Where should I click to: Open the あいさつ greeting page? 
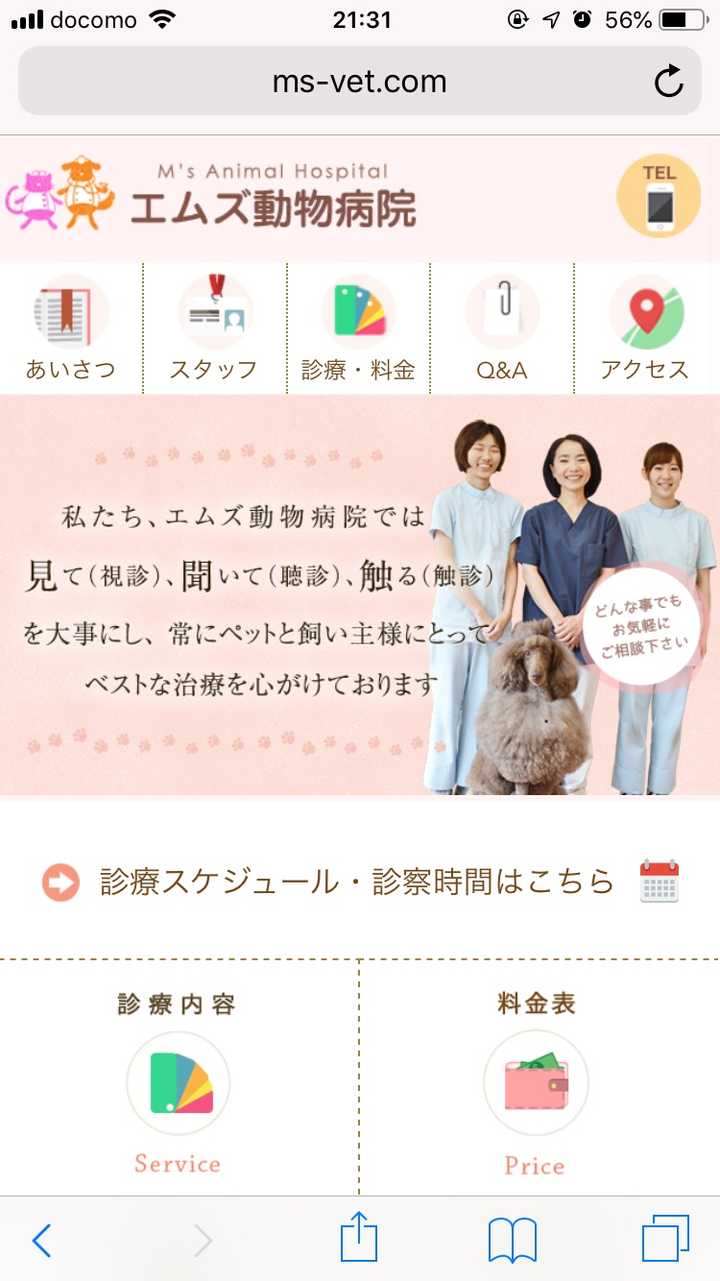[x=70, y=329]
